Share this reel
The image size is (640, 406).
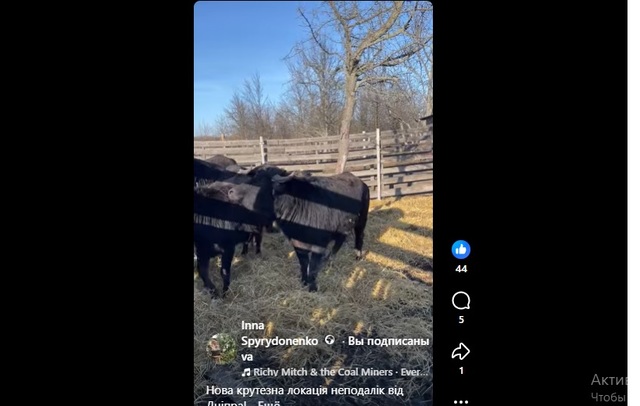pos(460,351)
